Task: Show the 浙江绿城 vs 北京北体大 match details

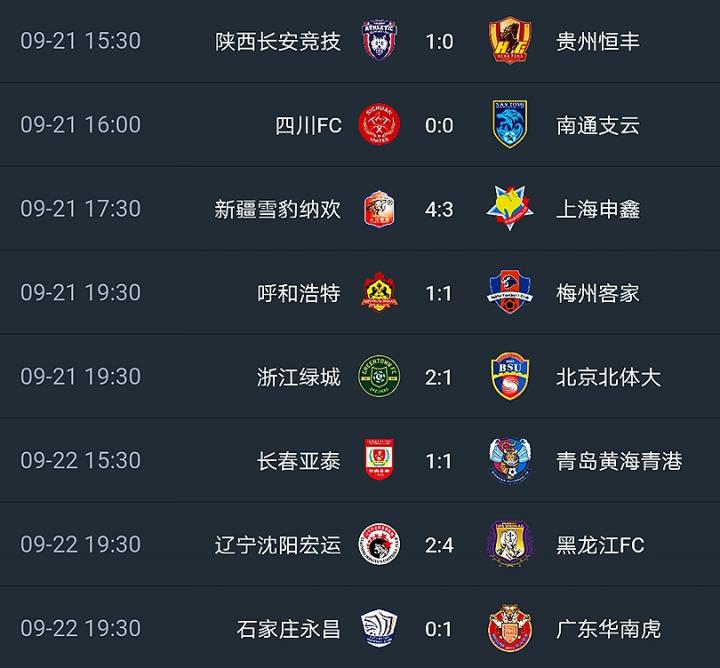Action: tap(439, 377)
